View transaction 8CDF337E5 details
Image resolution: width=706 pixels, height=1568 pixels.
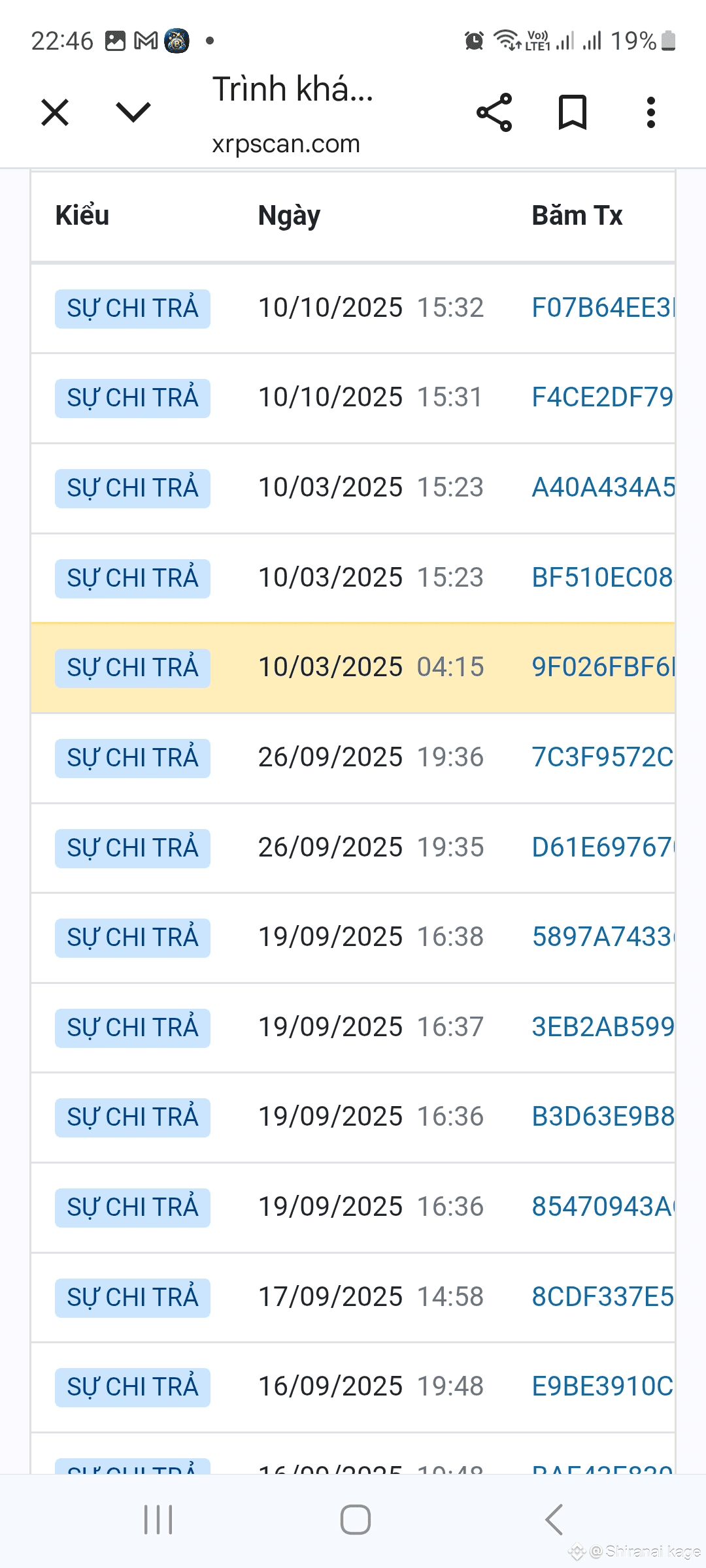coord(603,1297)
